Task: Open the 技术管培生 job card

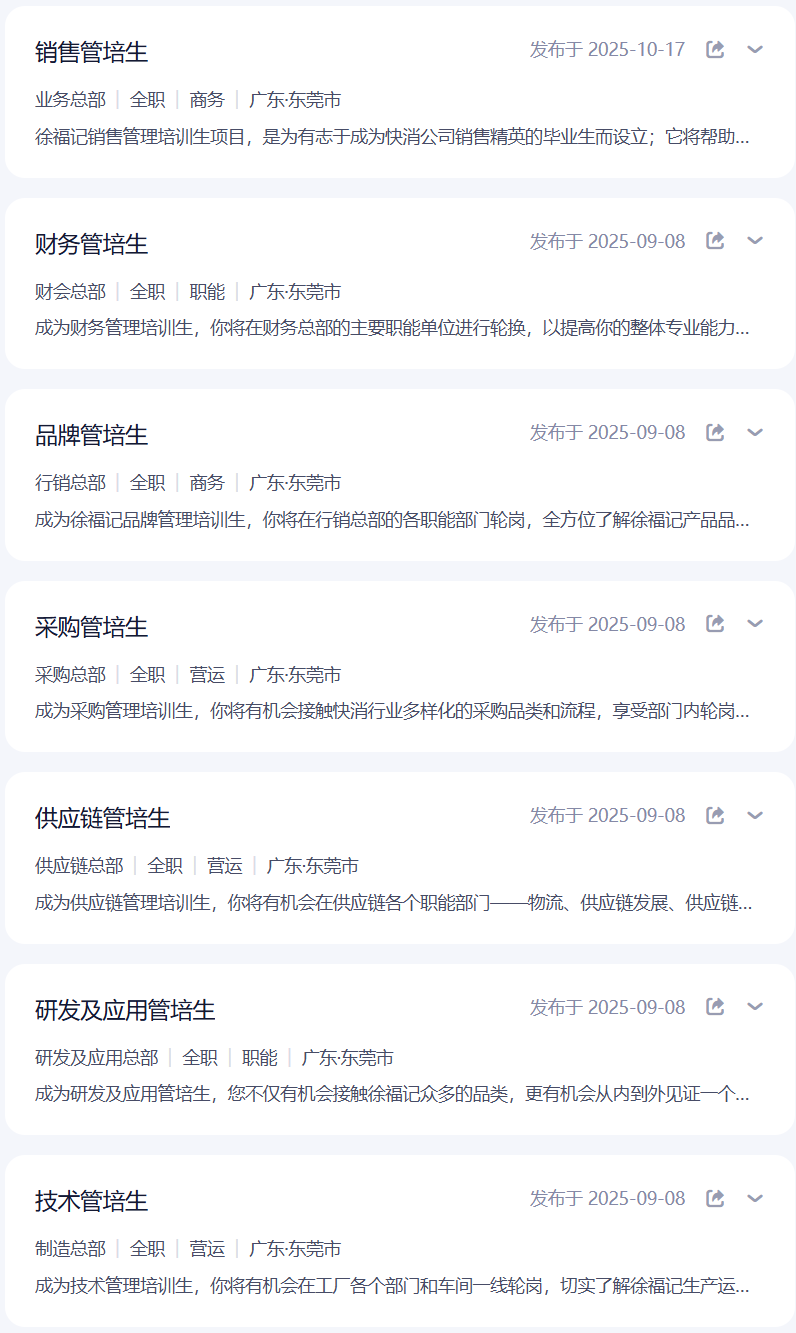Action: [x=92, y=1201]
